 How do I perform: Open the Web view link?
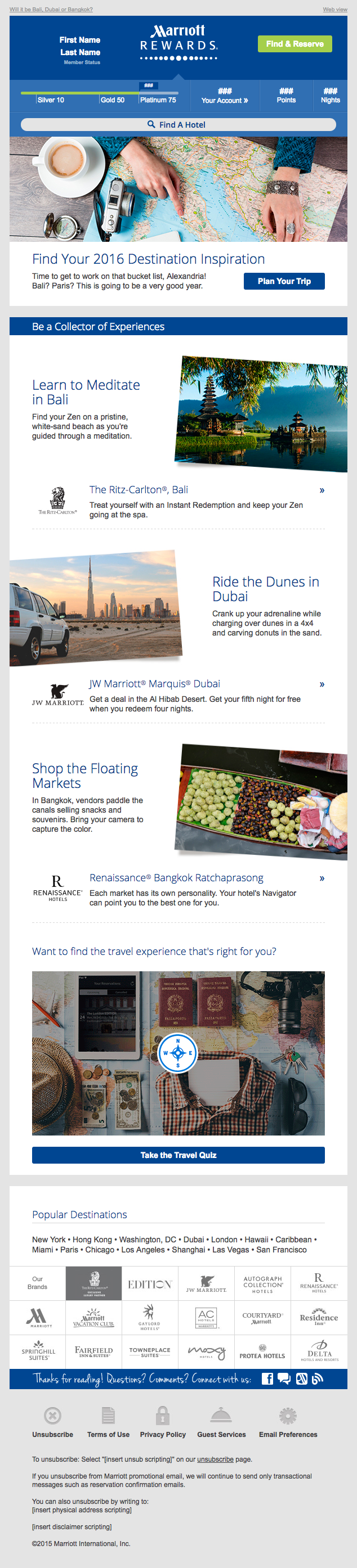coord(334,9)
